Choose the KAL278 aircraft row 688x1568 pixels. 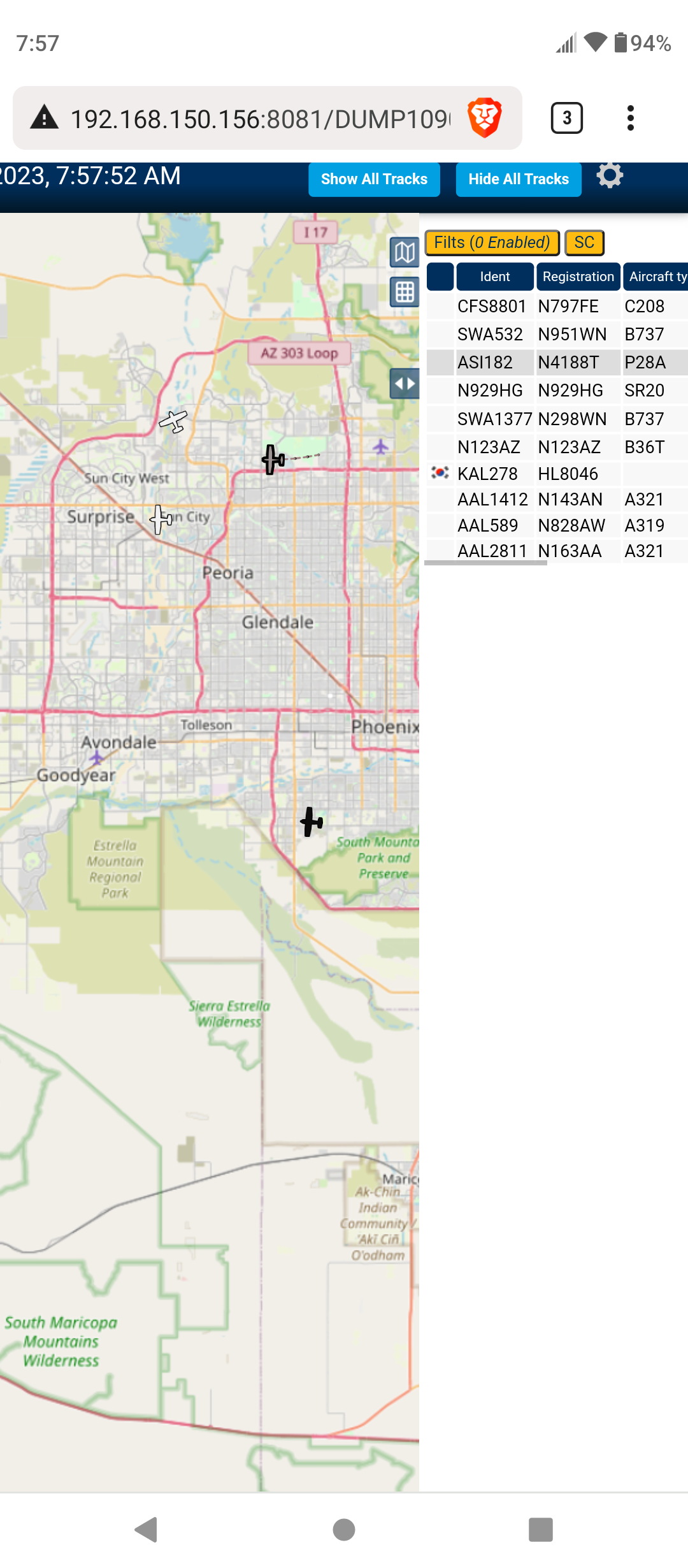tap(557, 474)
